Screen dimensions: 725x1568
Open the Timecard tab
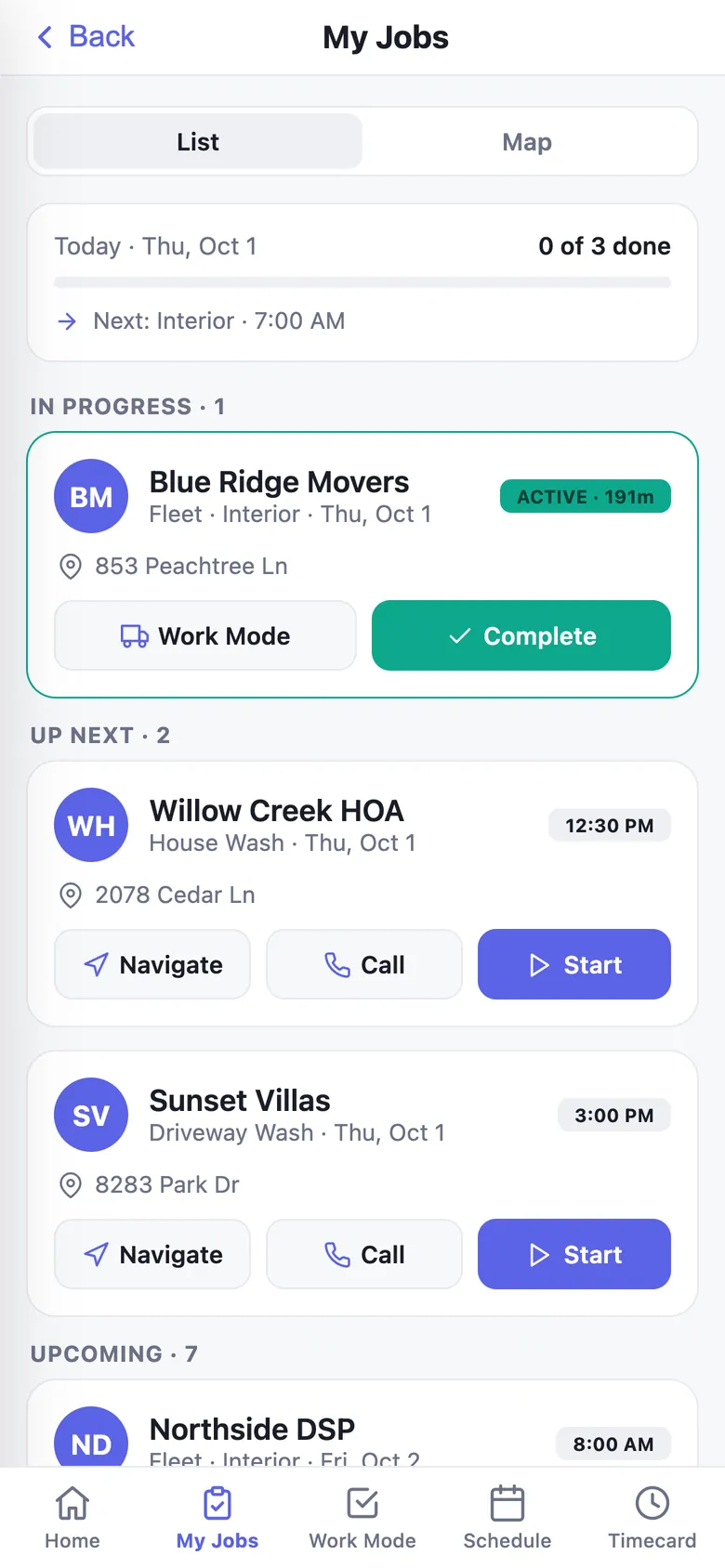pos(652,1518)
